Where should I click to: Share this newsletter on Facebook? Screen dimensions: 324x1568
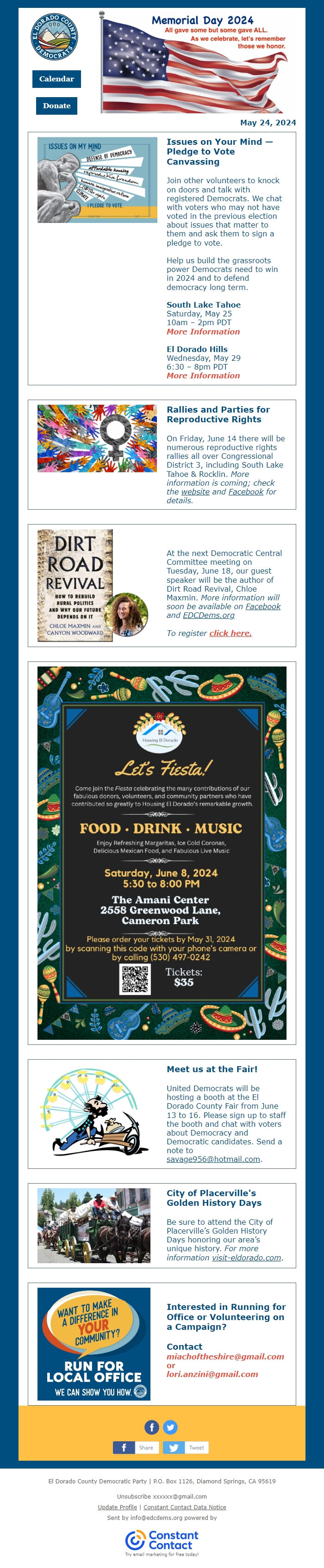tap(136, 1447)
